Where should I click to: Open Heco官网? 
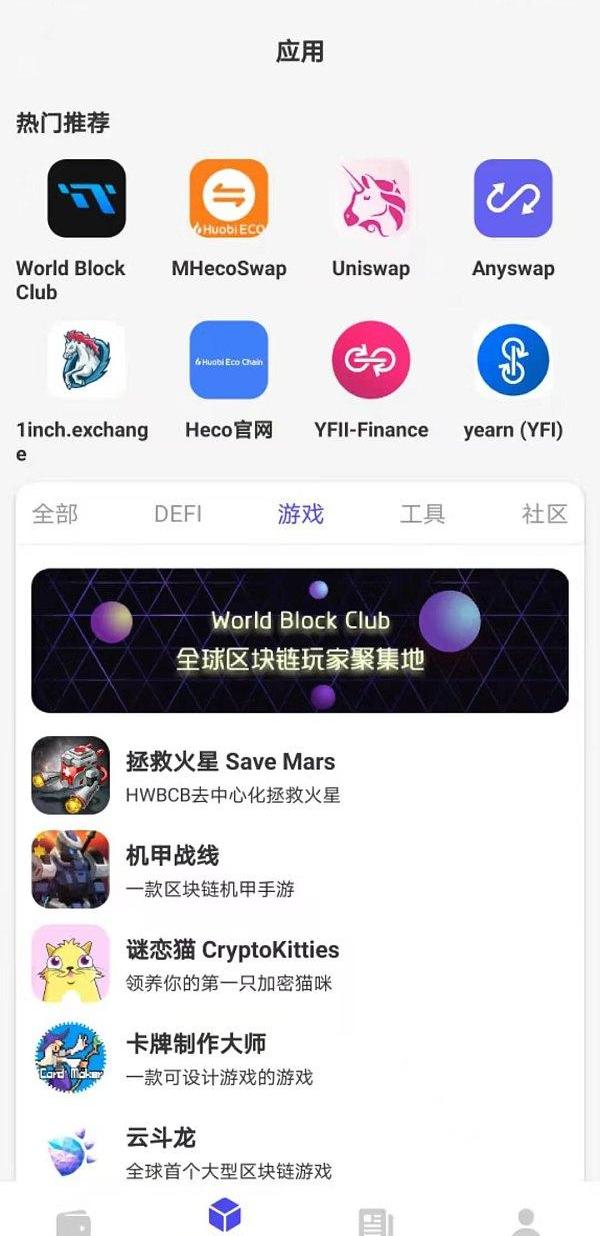[x=229, y=360]
